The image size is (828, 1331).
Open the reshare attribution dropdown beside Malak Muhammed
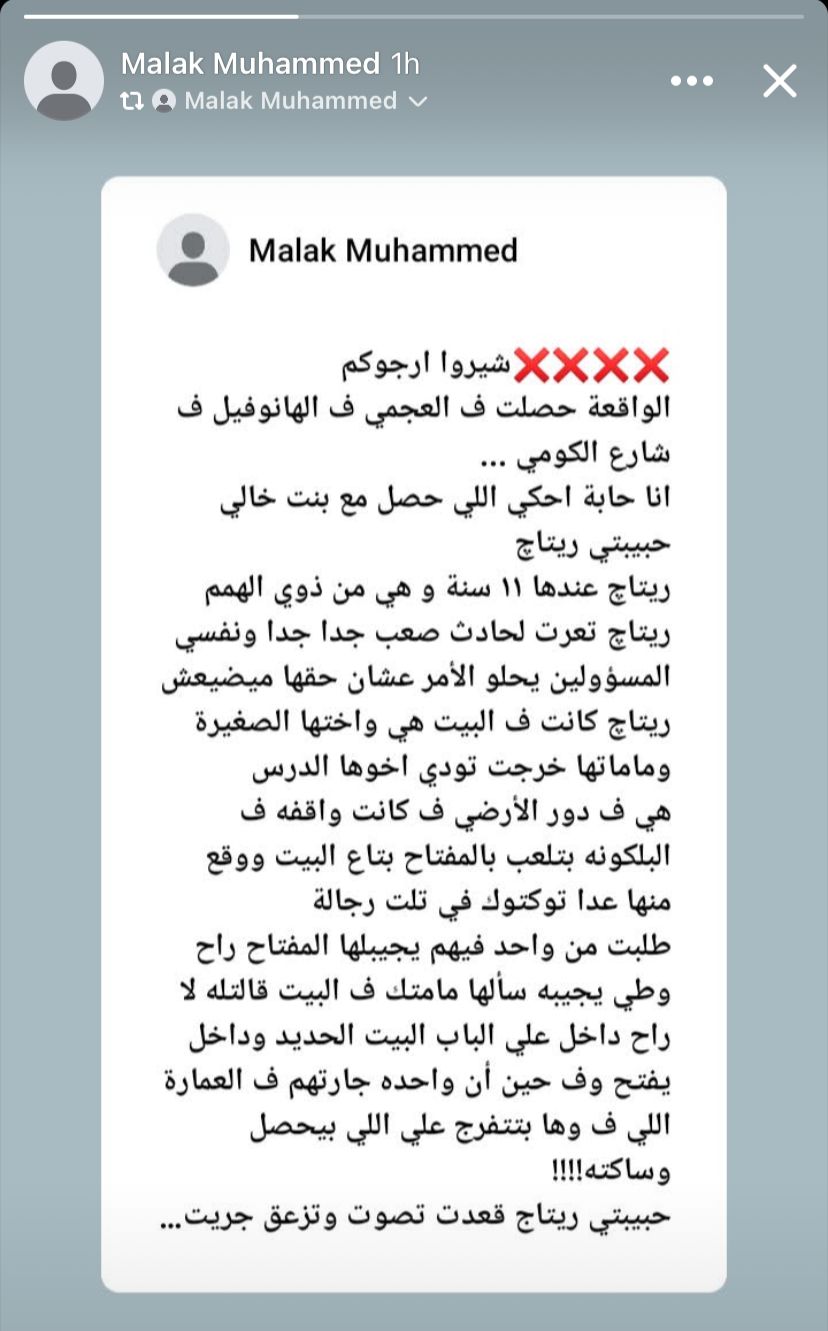[418, 101]
